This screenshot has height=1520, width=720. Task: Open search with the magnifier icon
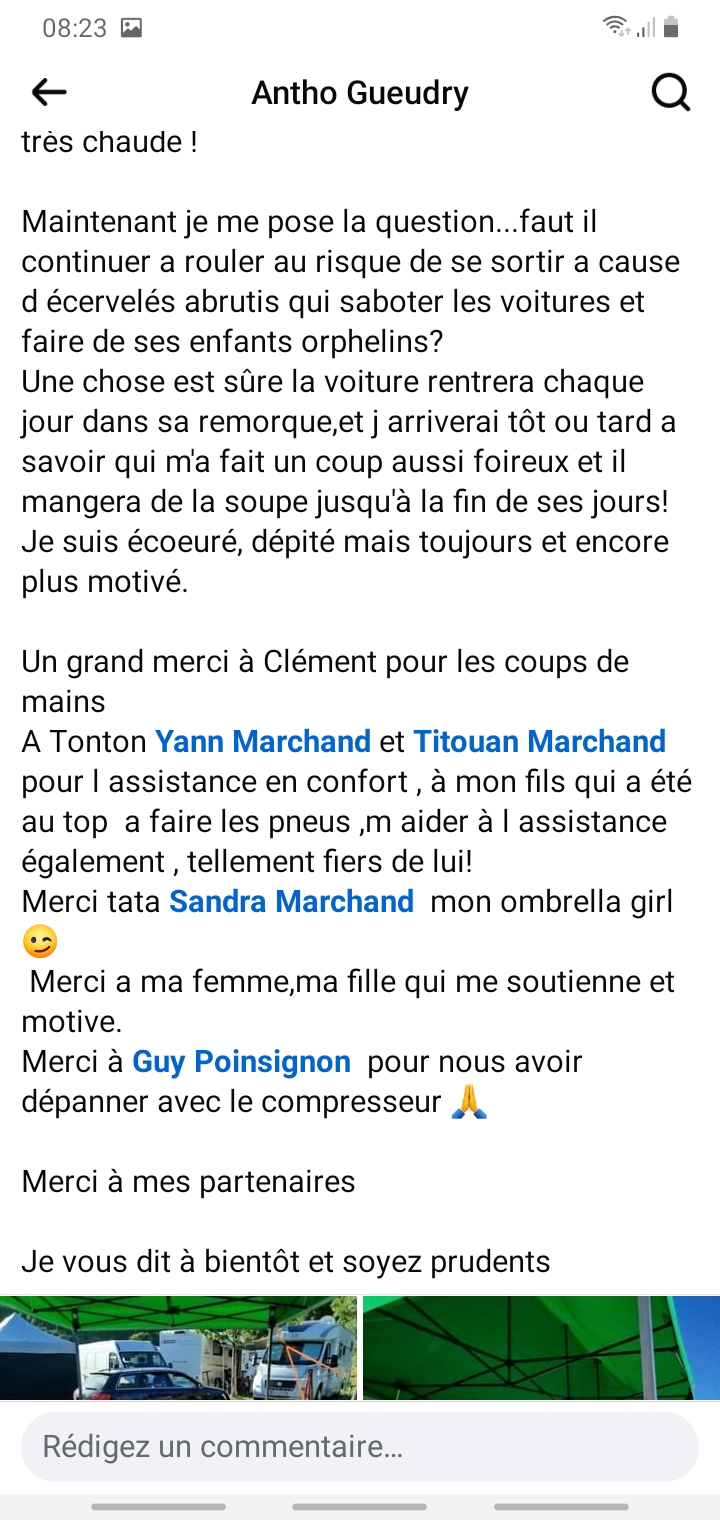[x=670, y=93]
